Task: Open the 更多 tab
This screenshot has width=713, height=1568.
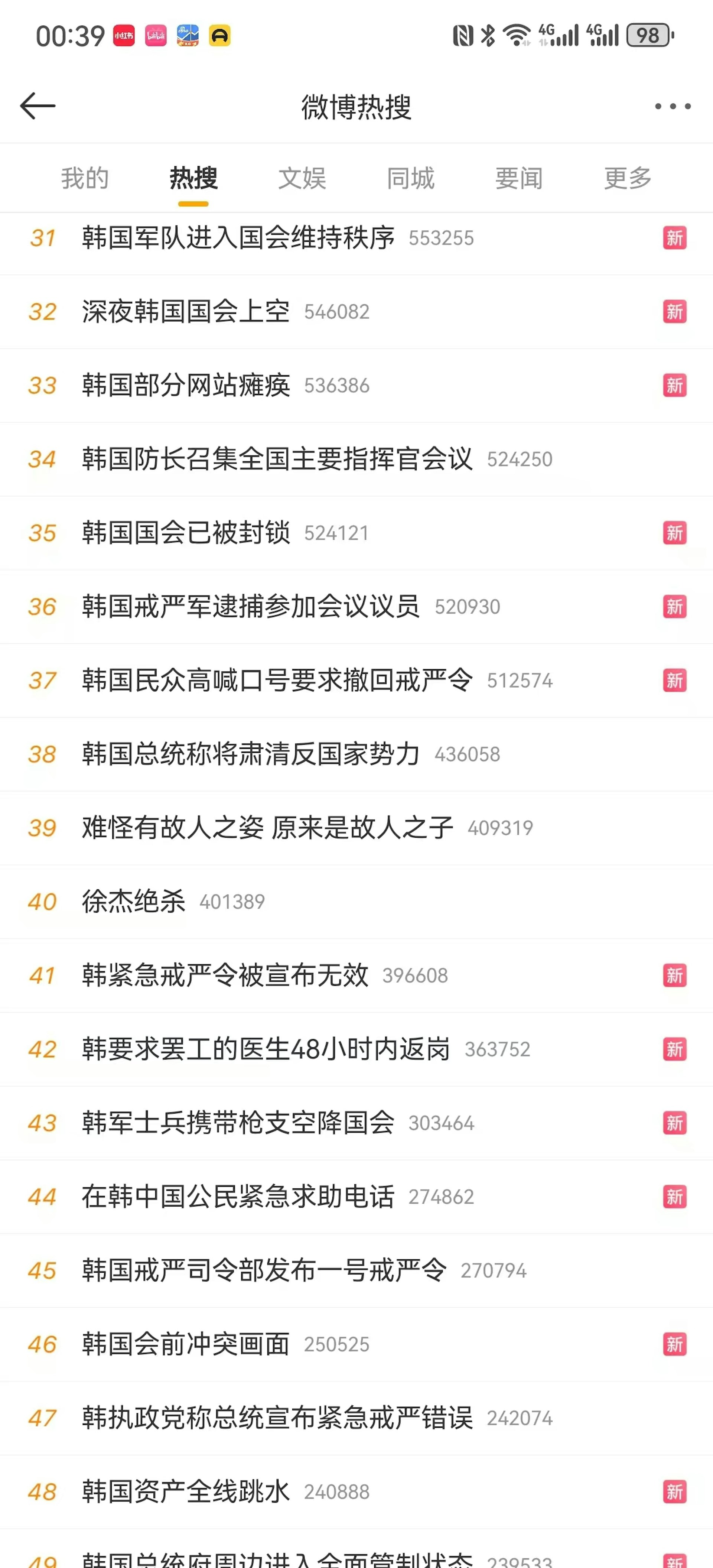Action: point(627,178)
